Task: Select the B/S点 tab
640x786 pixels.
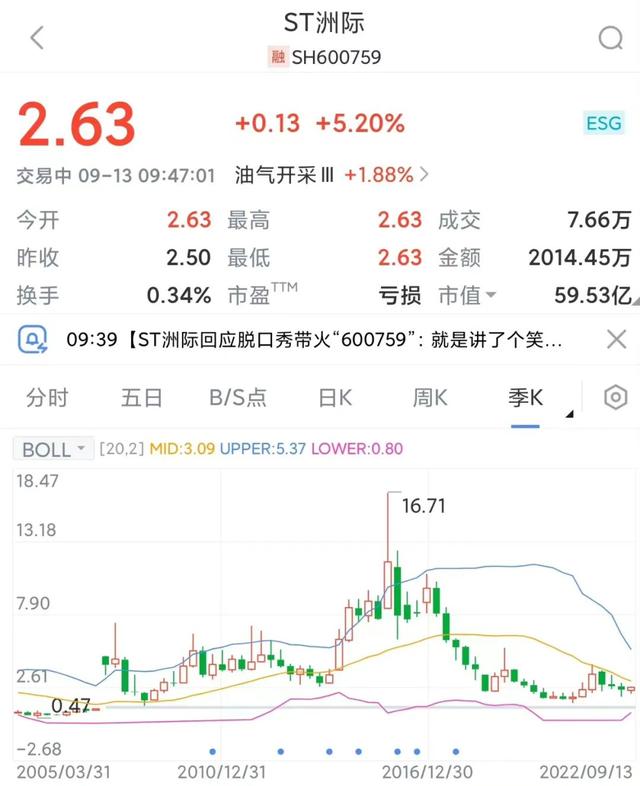Action: pos(238,398)
